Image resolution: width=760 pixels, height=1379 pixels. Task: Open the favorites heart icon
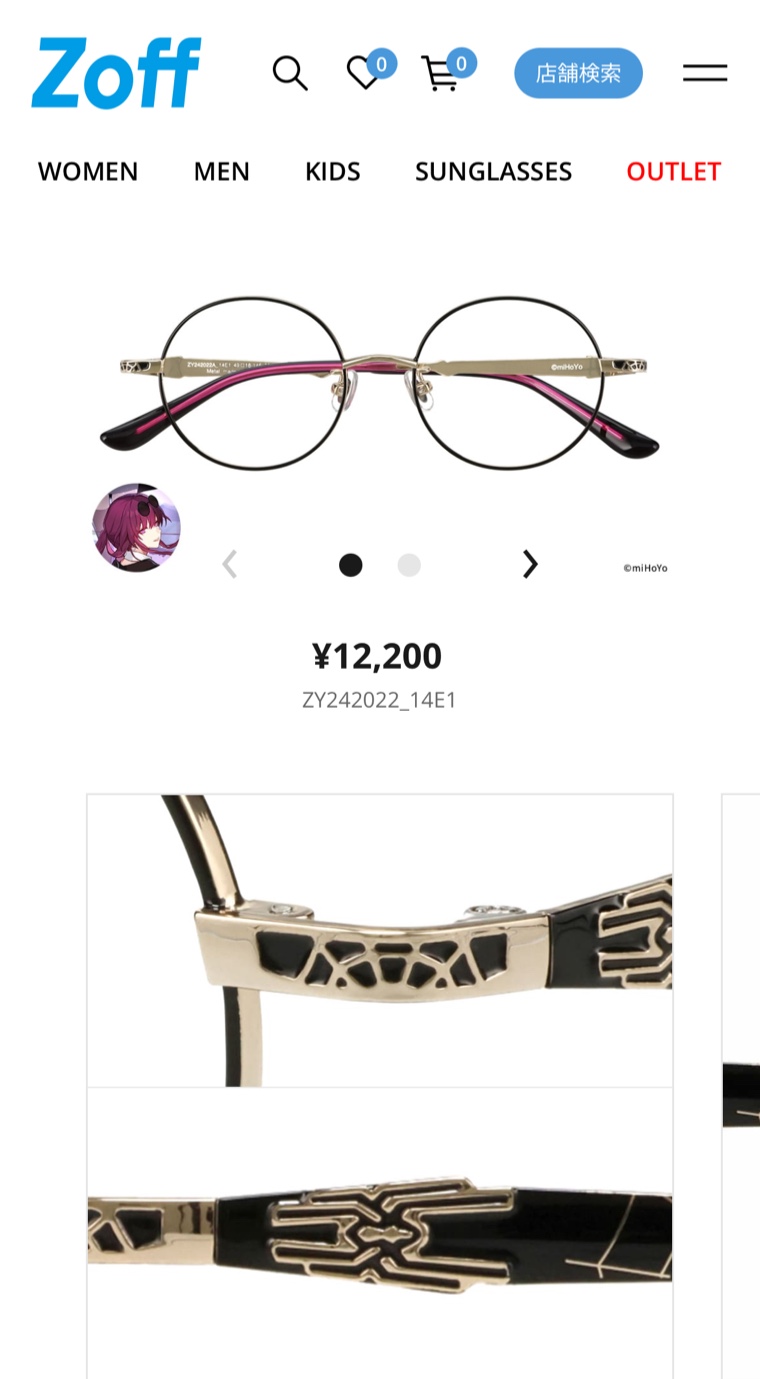click(363, 73)
